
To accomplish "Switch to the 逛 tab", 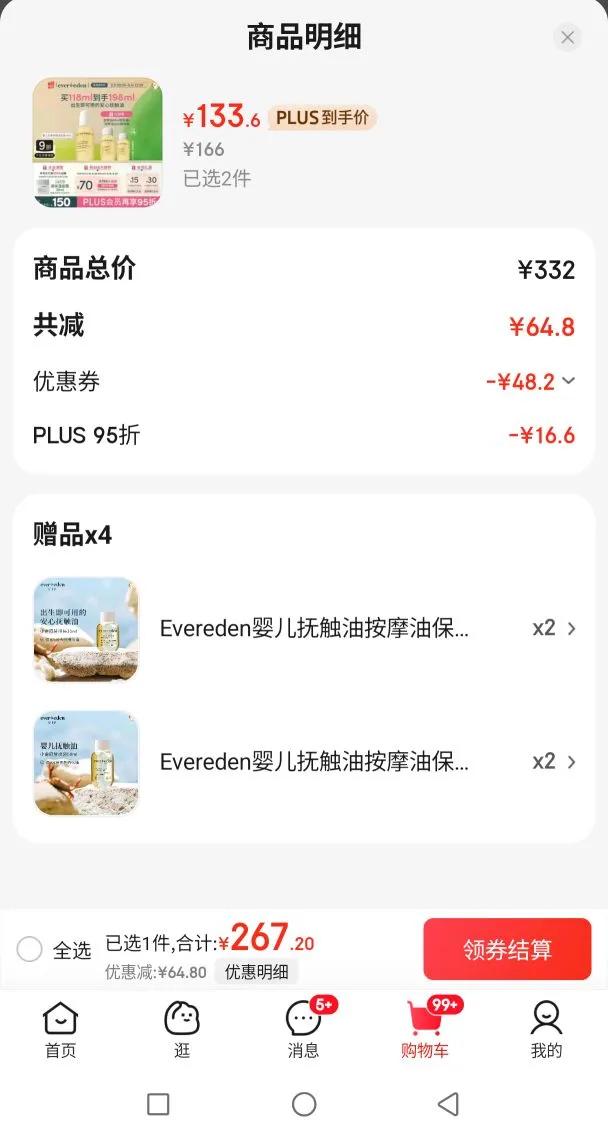I will tap(182, 1029).
